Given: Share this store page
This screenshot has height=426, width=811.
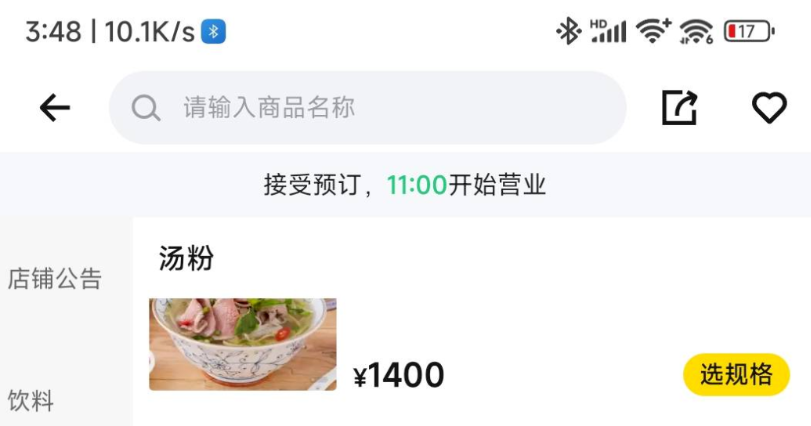Looking at the screenshot, I should (680, 108).
